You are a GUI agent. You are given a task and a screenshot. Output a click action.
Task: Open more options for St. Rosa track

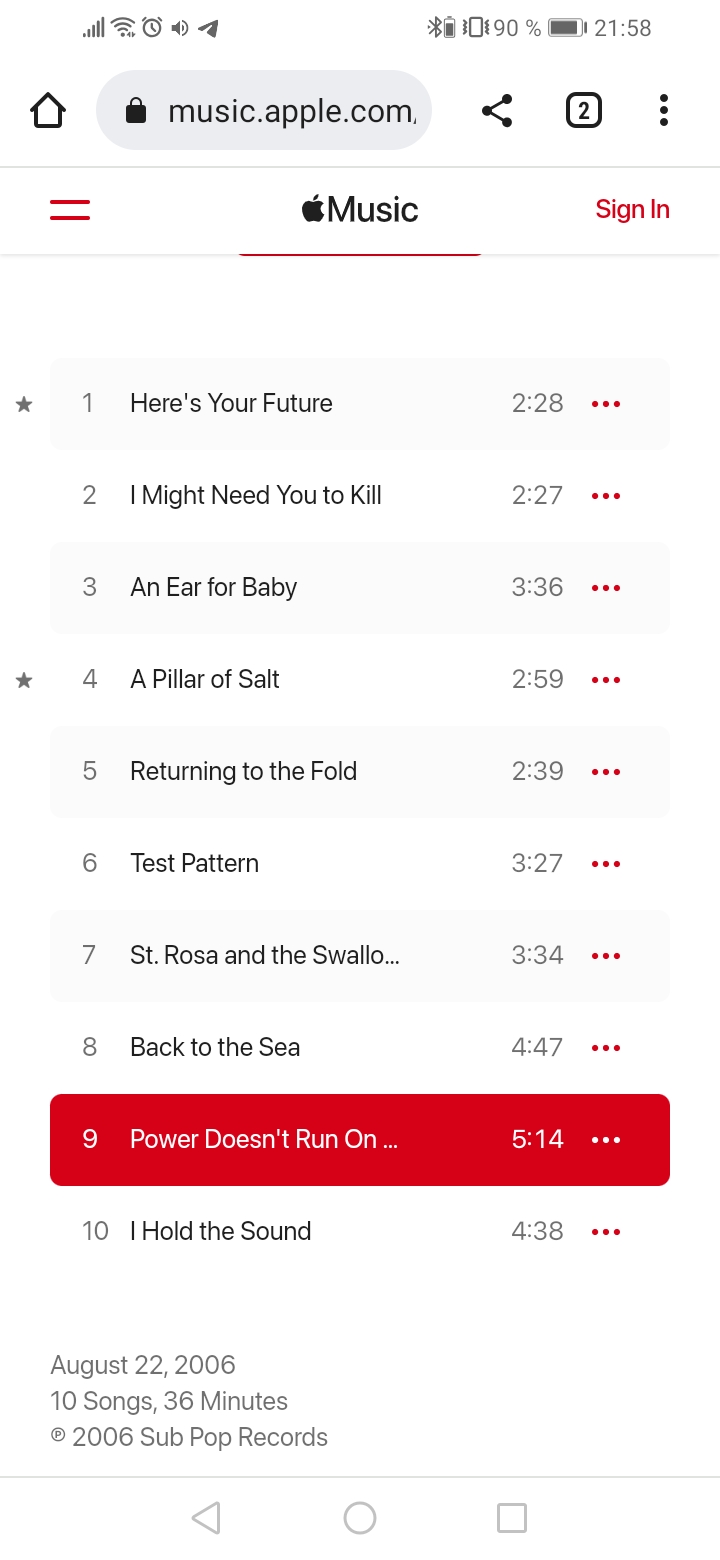tap(606, 956)
